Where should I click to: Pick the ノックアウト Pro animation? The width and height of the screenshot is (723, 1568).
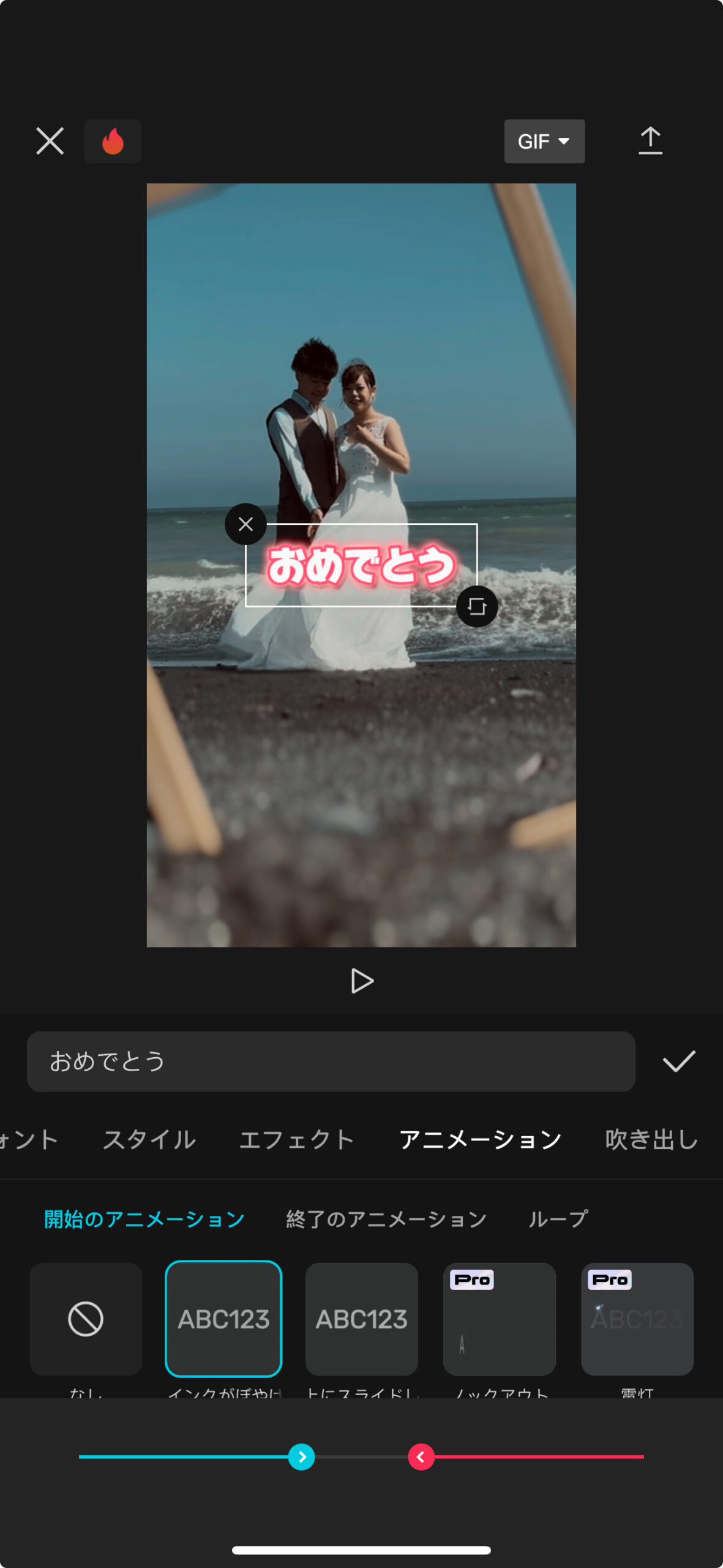[500, 1319]
